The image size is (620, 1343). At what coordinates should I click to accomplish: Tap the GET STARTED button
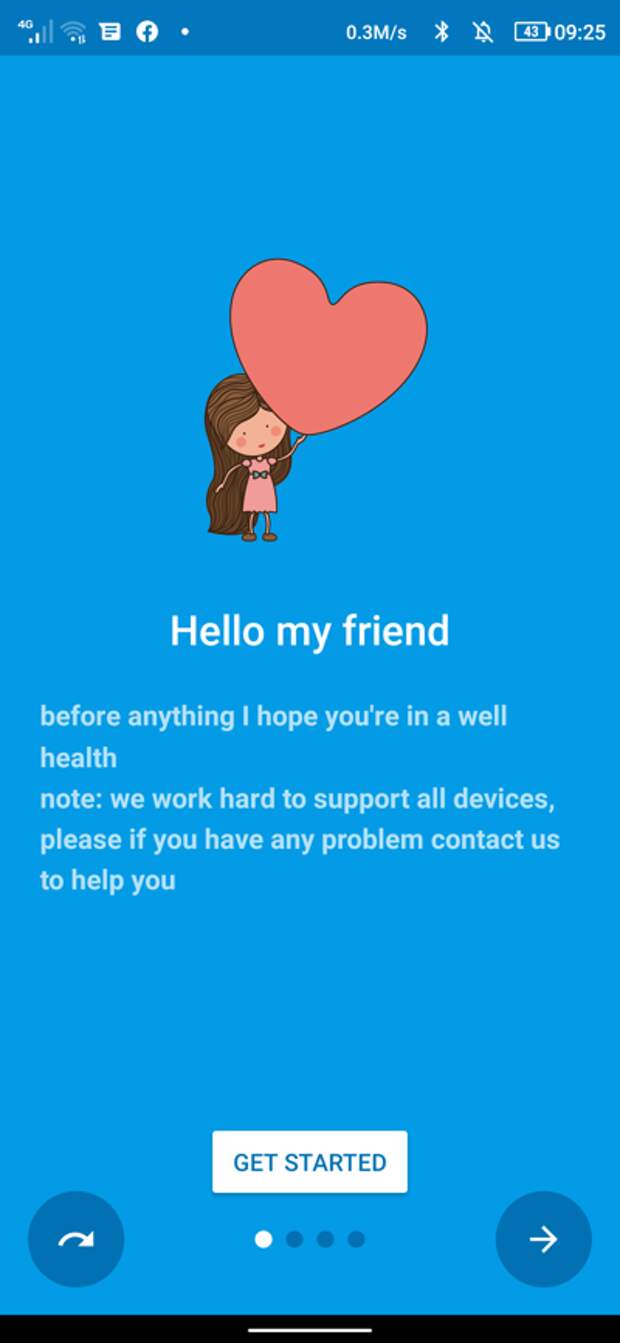(309, 1162)
